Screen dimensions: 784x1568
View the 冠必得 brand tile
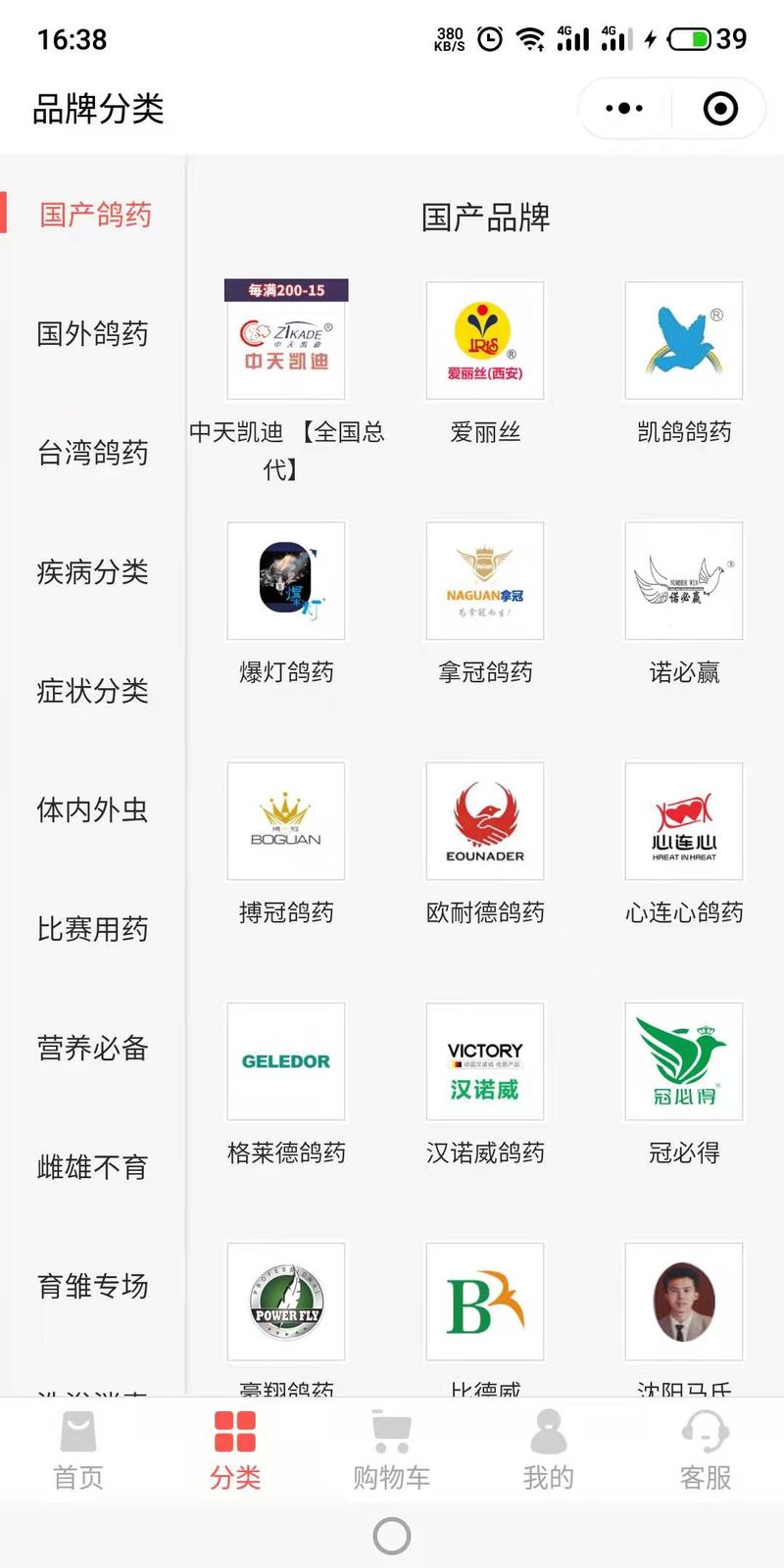684,1061
